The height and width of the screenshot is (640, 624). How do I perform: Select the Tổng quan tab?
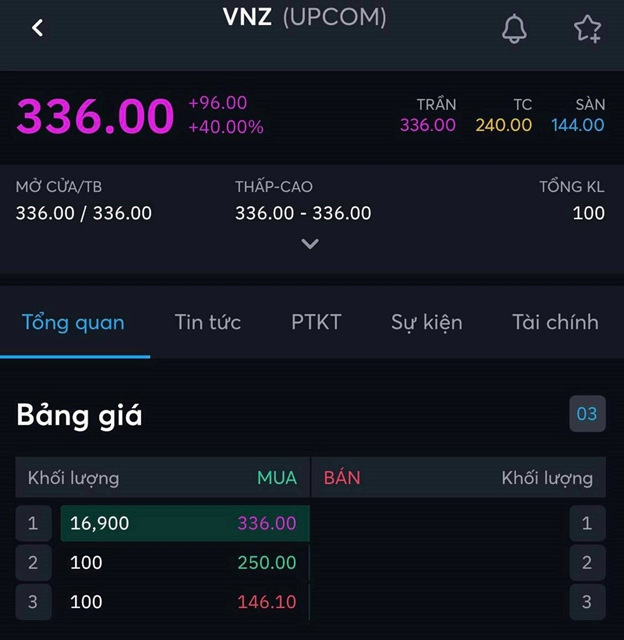tap(73, 322)
